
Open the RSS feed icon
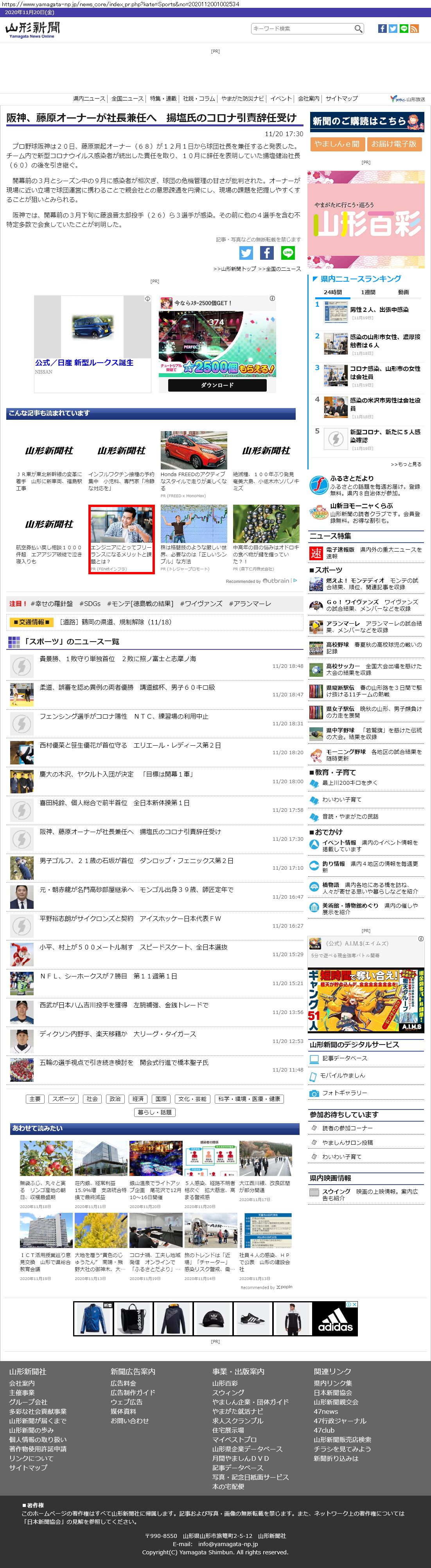click(415, 29)
